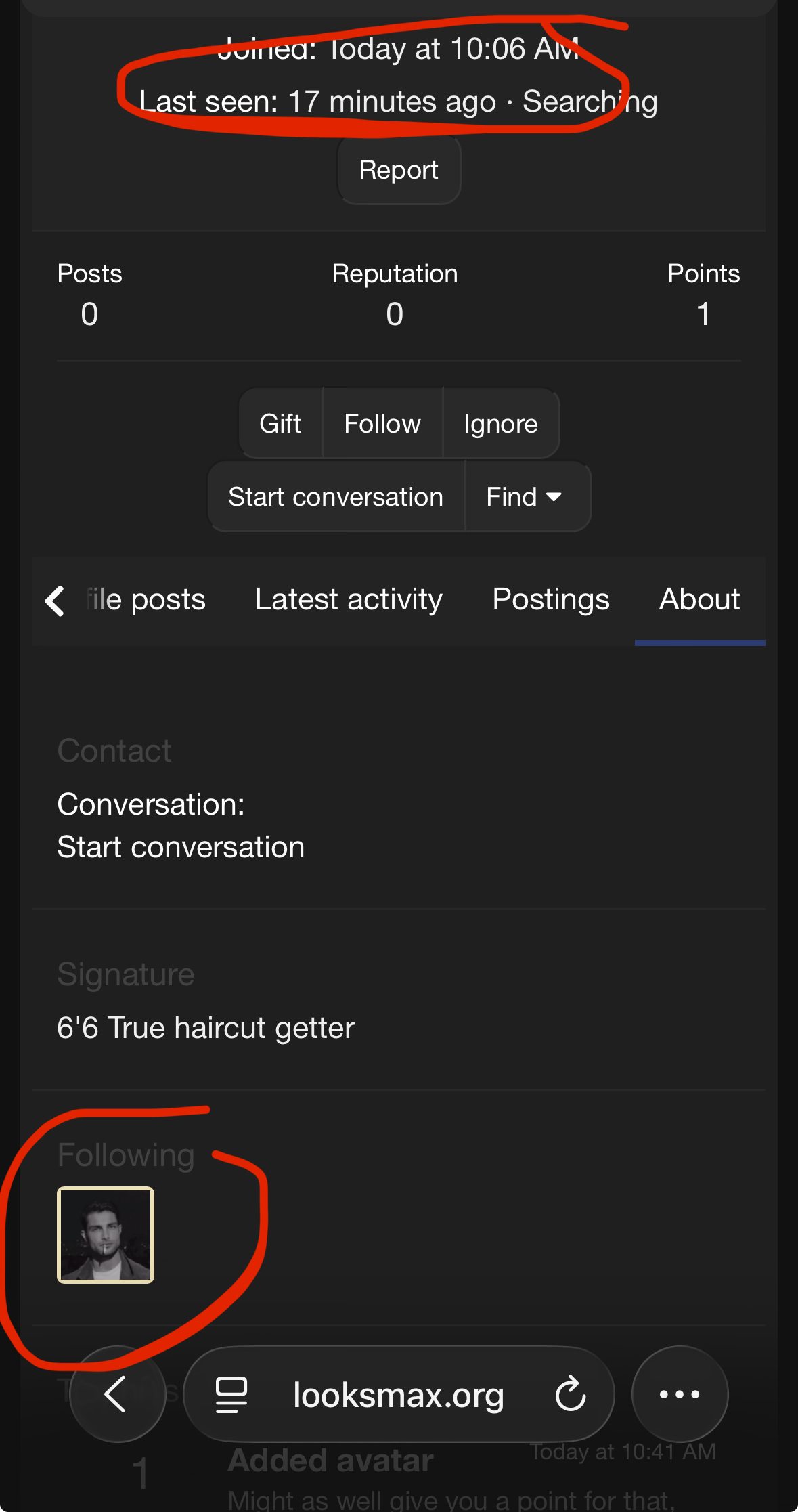Open the followed user's avatar thumbnail
Screen dimensions: 798x1512
tap(105, 1234)
